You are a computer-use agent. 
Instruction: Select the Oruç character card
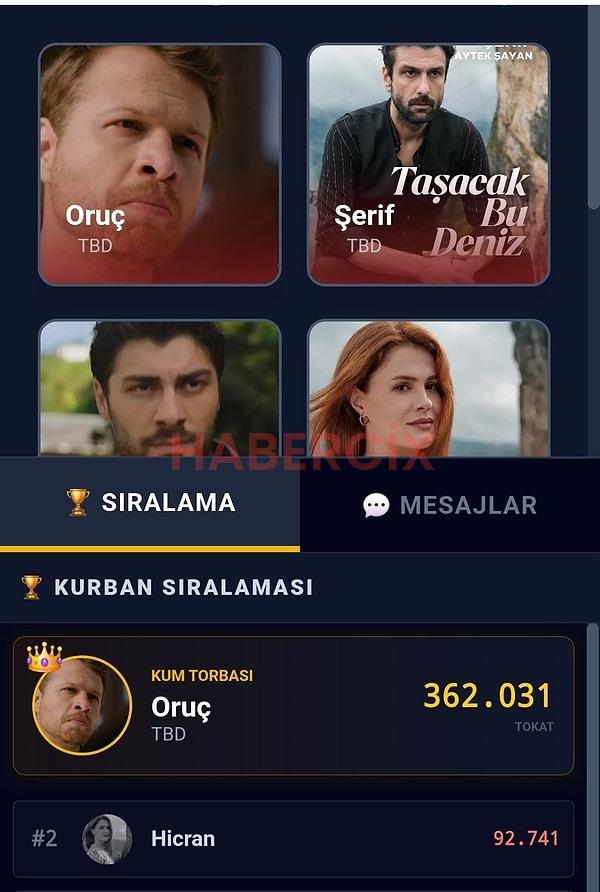(159, 164)
